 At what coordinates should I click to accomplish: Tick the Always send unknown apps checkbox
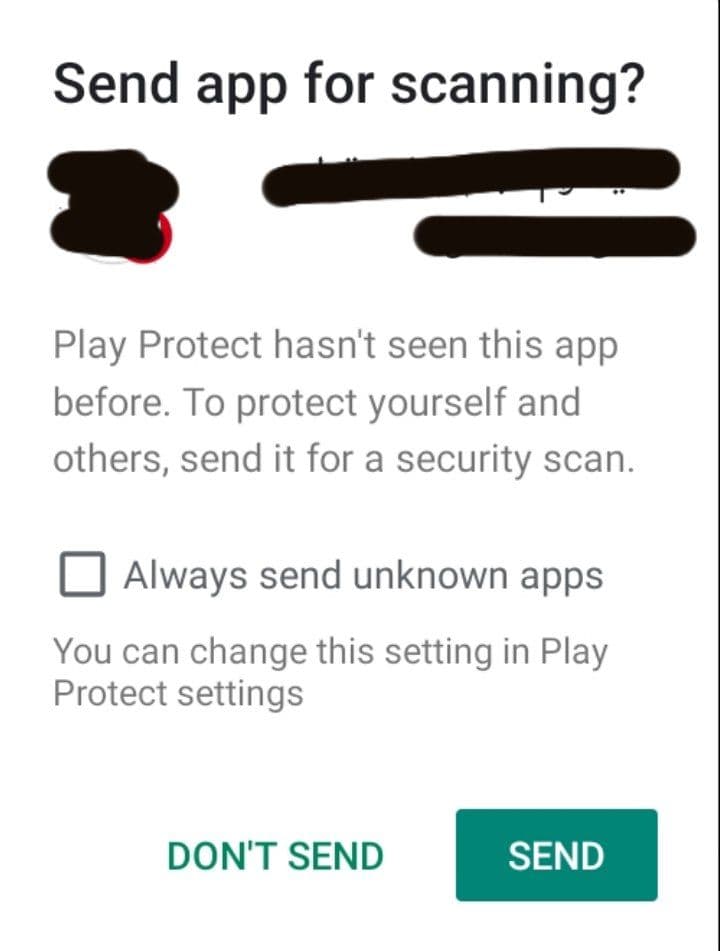tap(82, 576)
